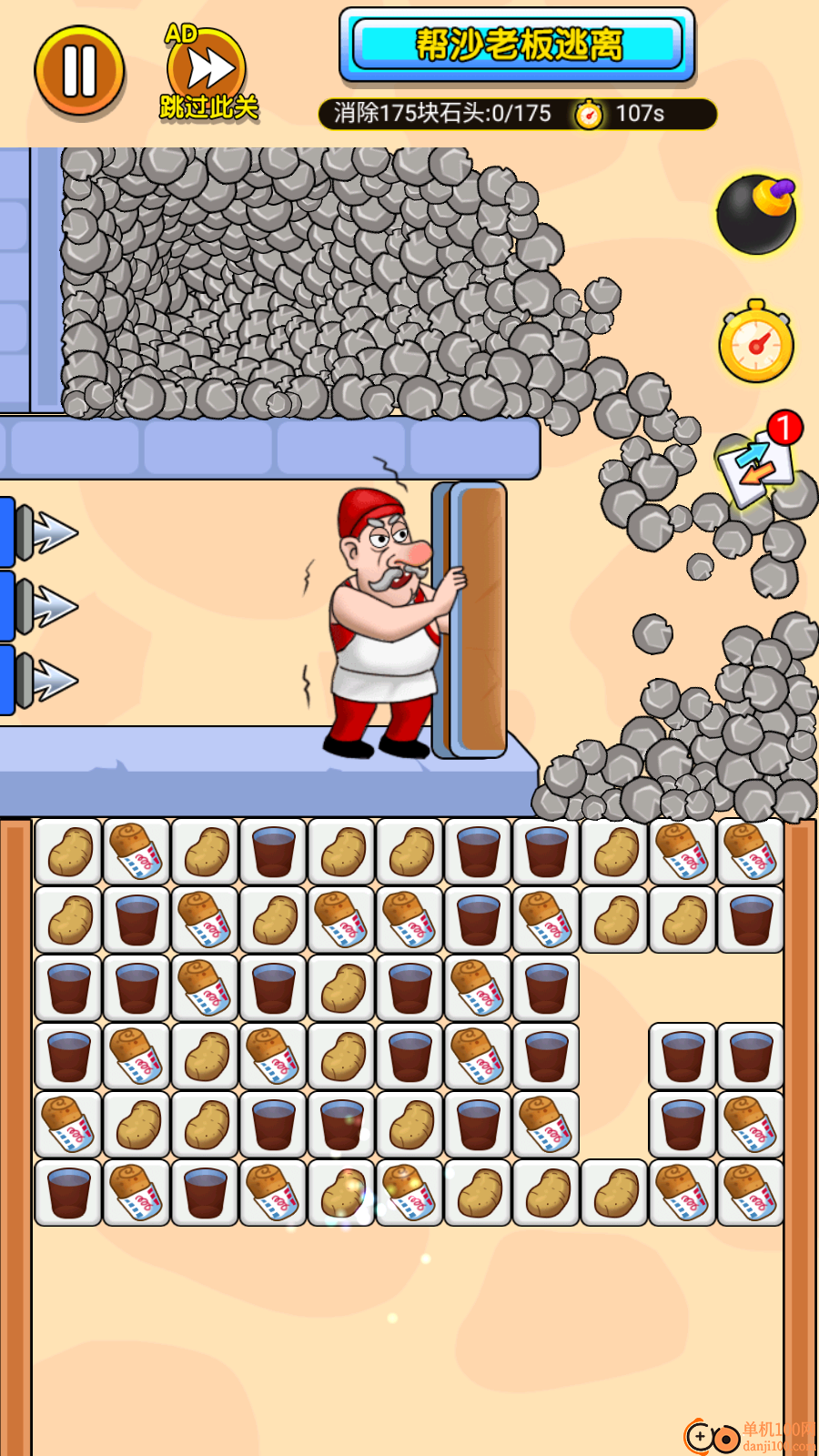Use the bomb power-up
Screen dimensions: 819x1456
756,215
